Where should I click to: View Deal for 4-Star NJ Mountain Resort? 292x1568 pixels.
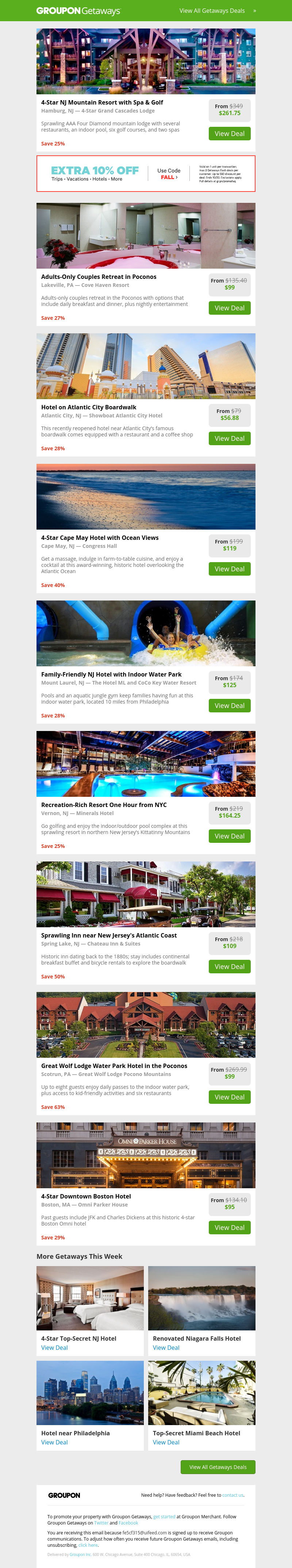tap(229, 134)
